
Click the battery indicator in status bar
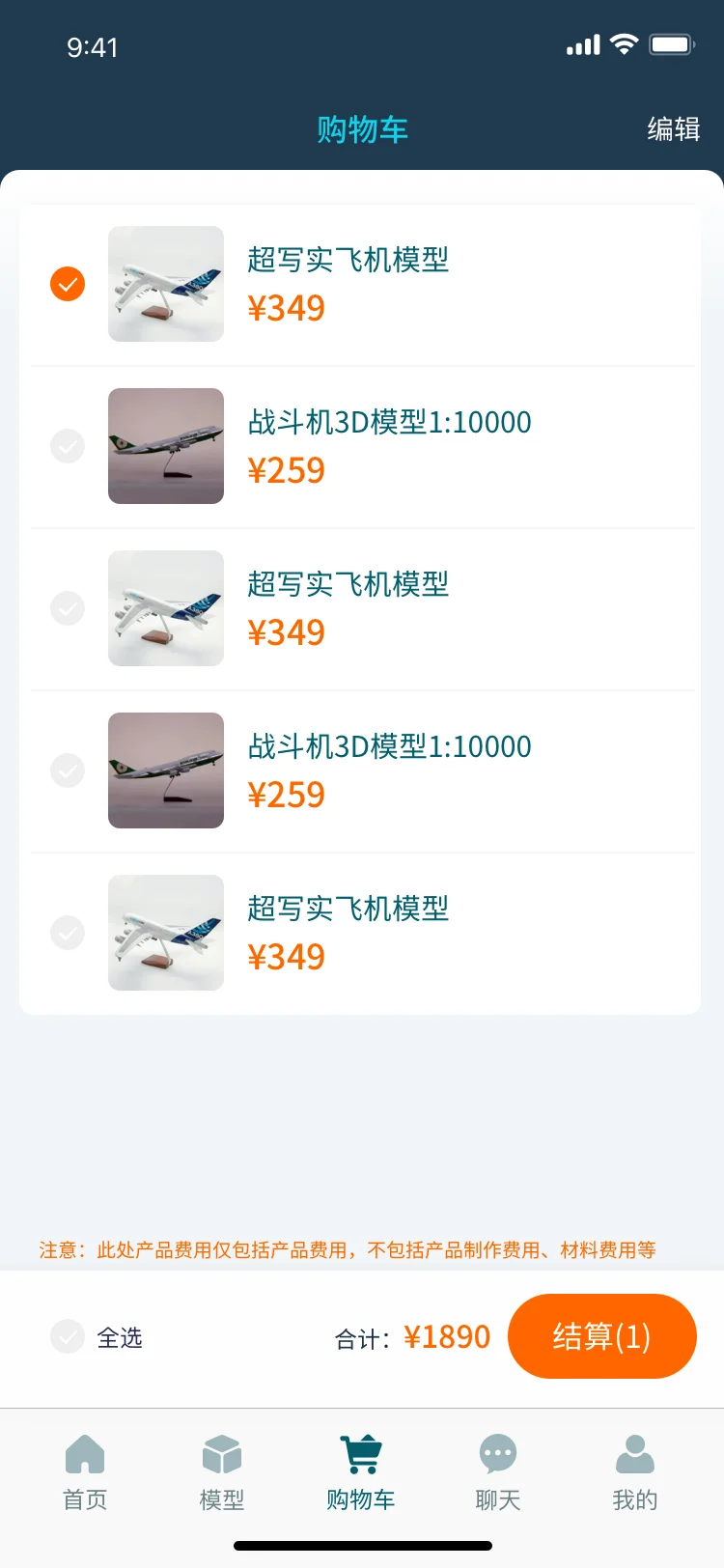(x=672, y=43)
